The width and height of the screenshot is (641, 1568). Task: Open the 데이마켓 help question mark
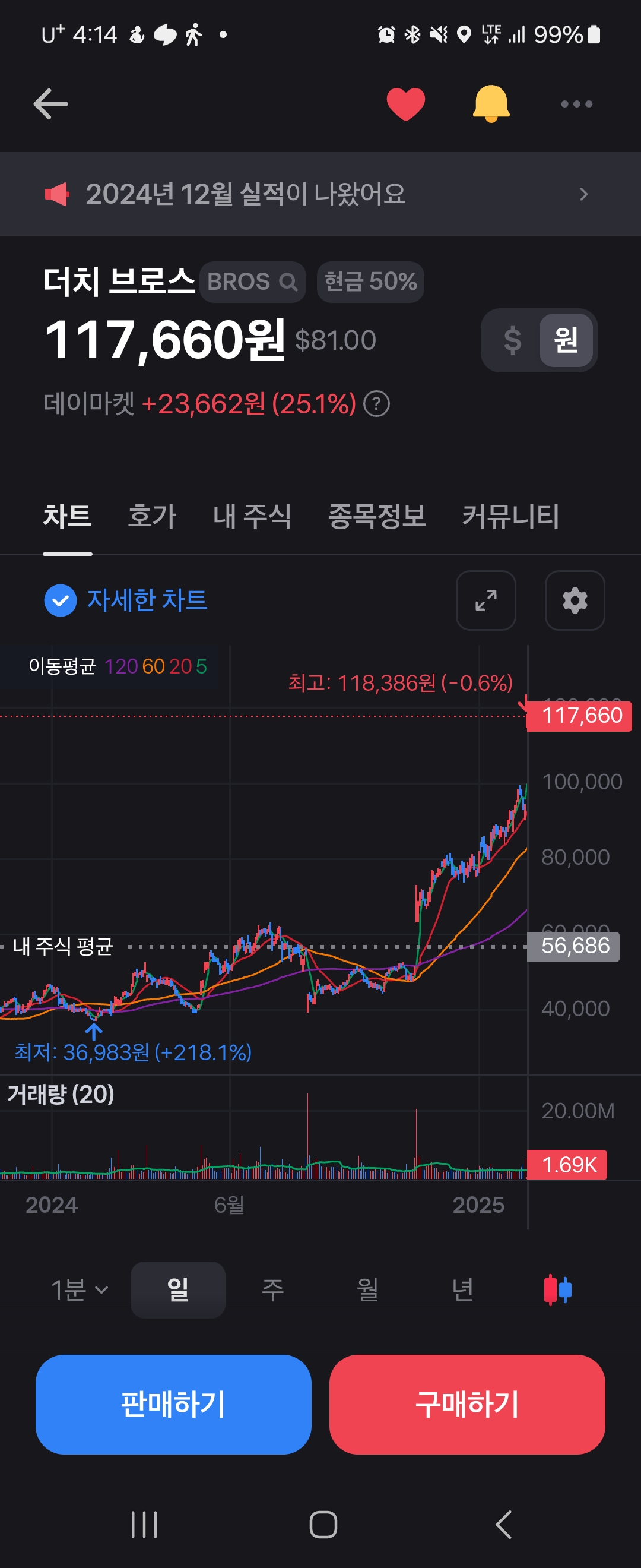[376, 404]
